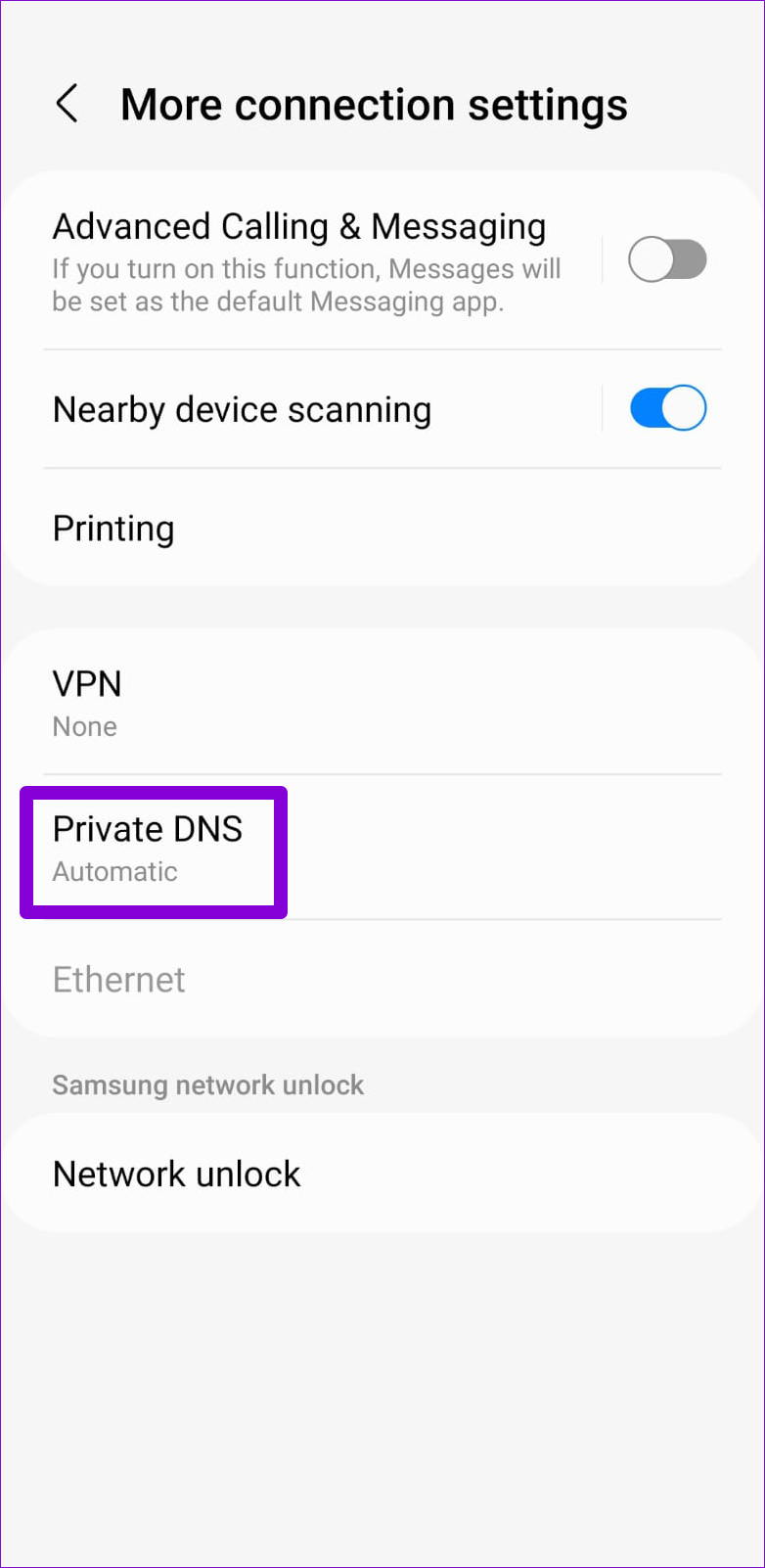
Task: Enable the Advanced Calling & Messaging switch
Action: (667, 260)
